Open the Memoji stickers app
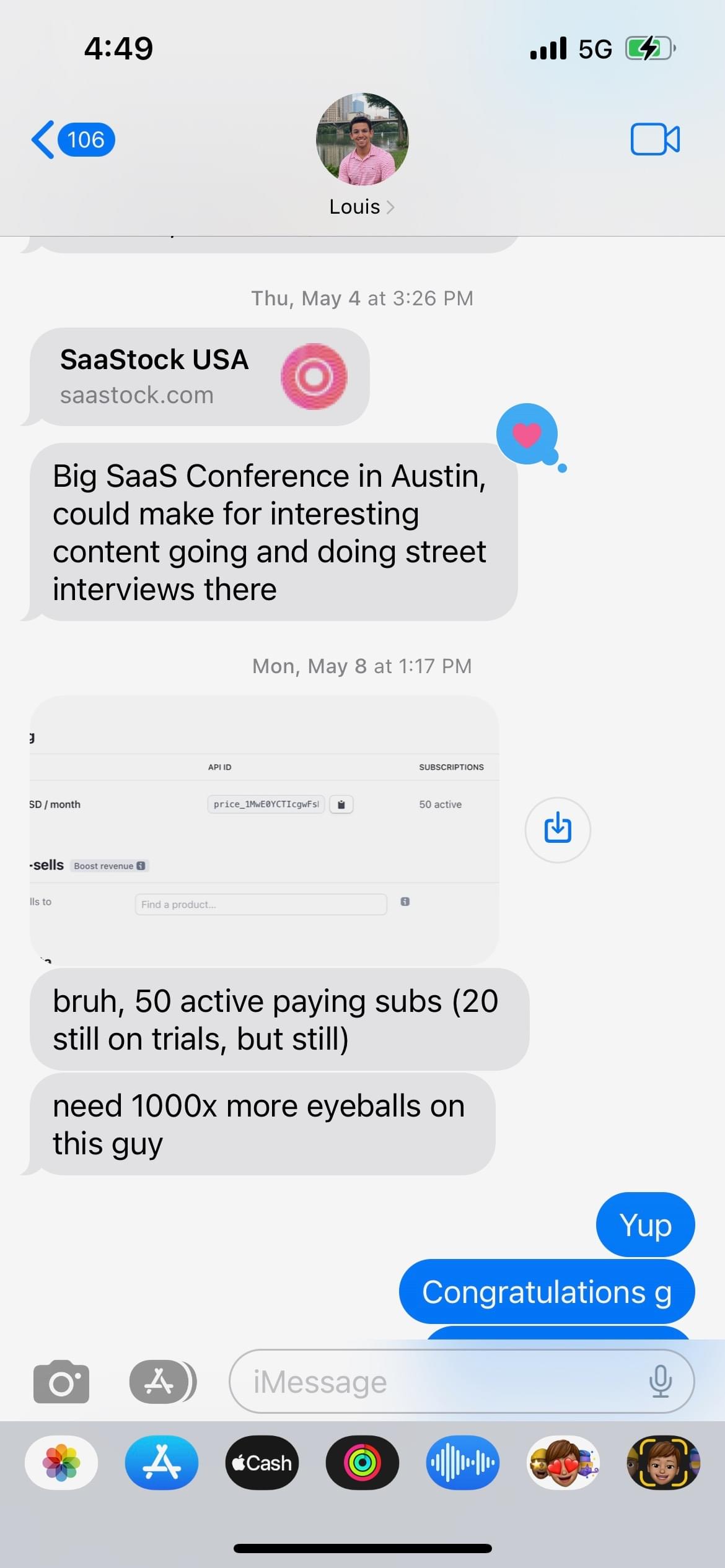 pyautogui.click(x=563, y=1463)
